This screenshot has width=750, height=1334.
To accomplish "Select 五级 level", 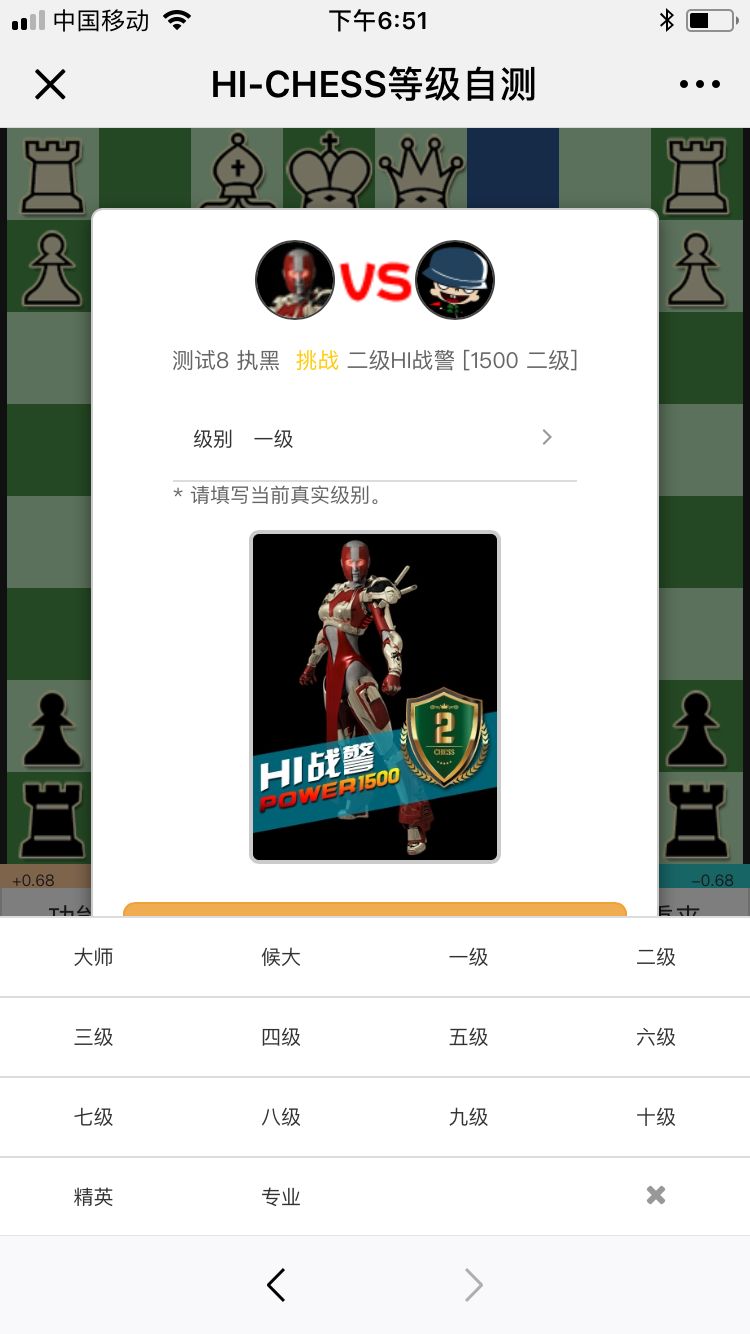I will [468, 1037].
